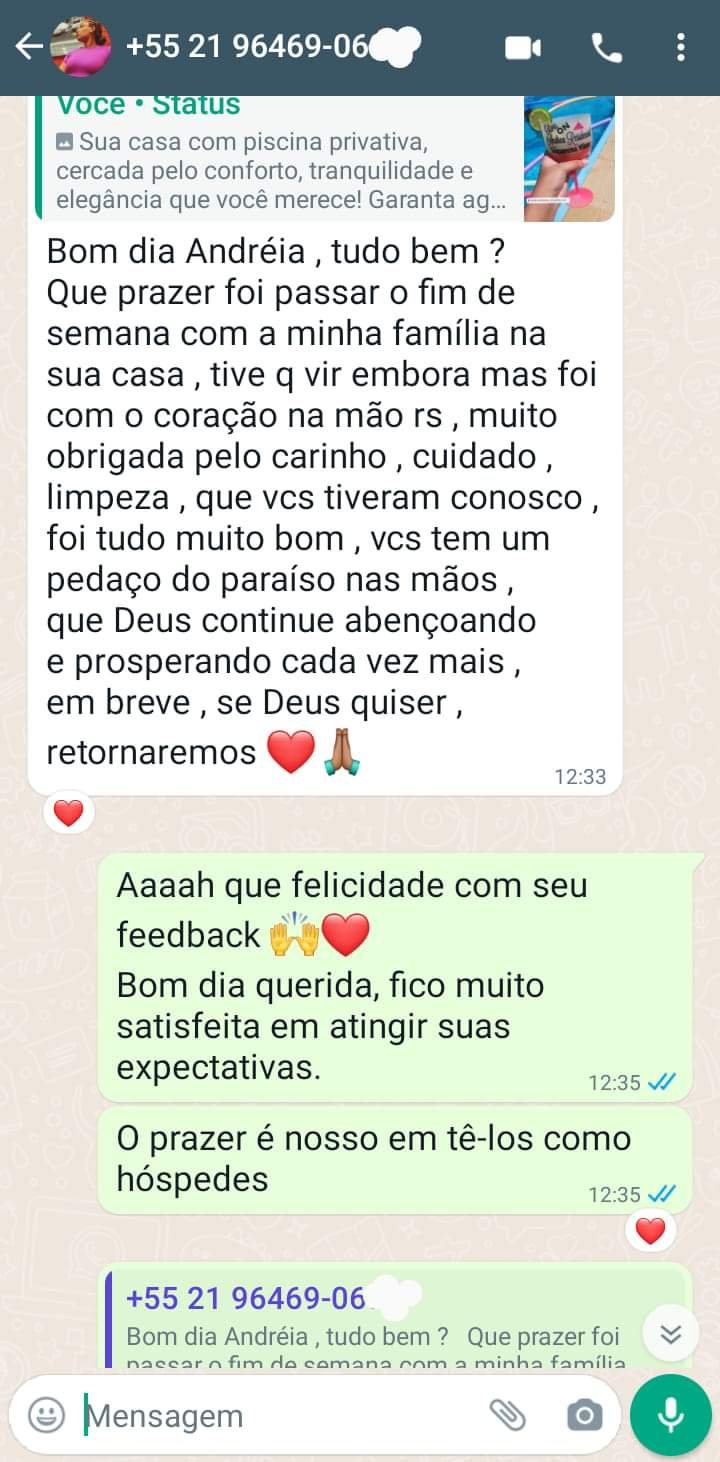Screen dimensions: 720x1462
Task: Attach a file to the message
Action: pyautogui.click(x=507, y=1414)
